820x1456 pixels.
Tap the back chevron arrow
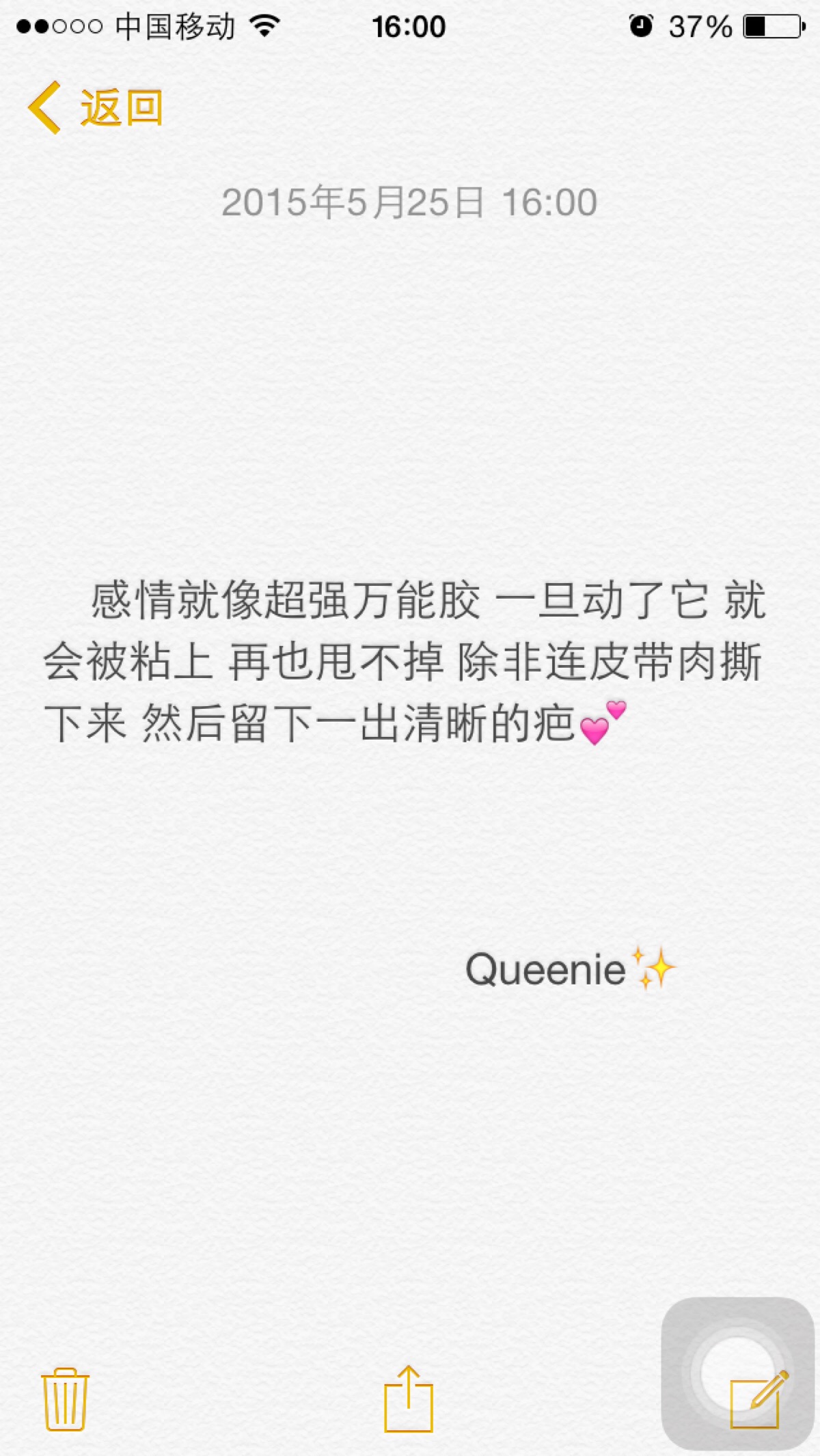(x=45, y=108)
